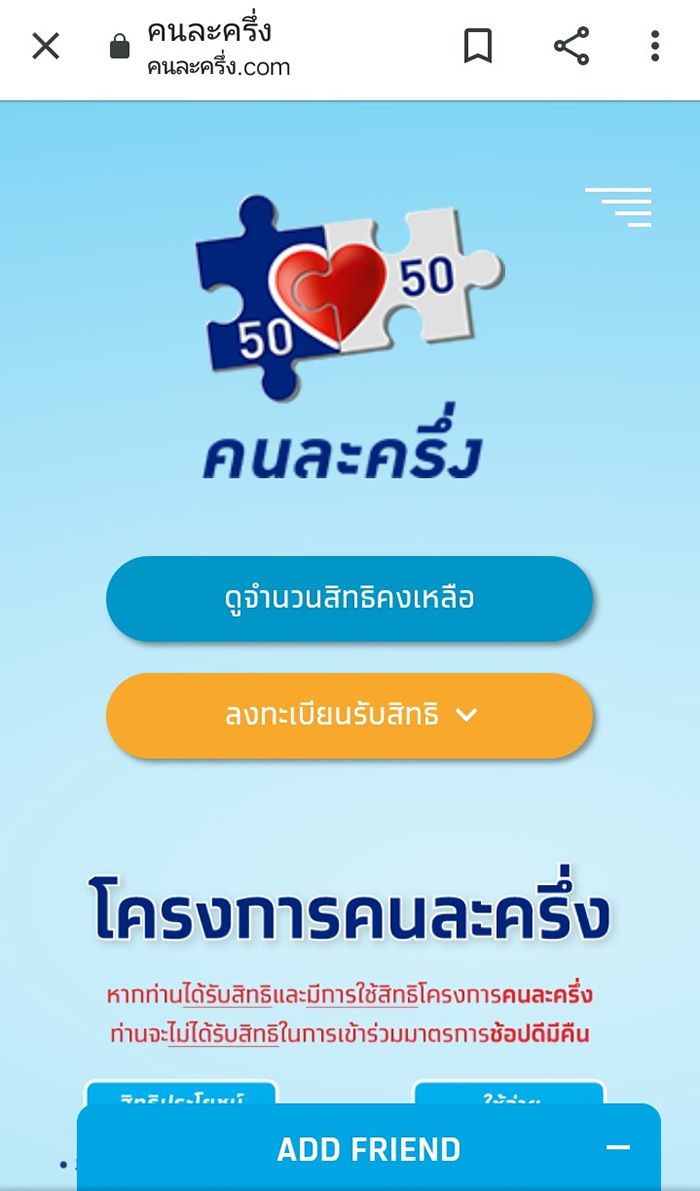Tap the ADD FRIEND banner

368,1149
